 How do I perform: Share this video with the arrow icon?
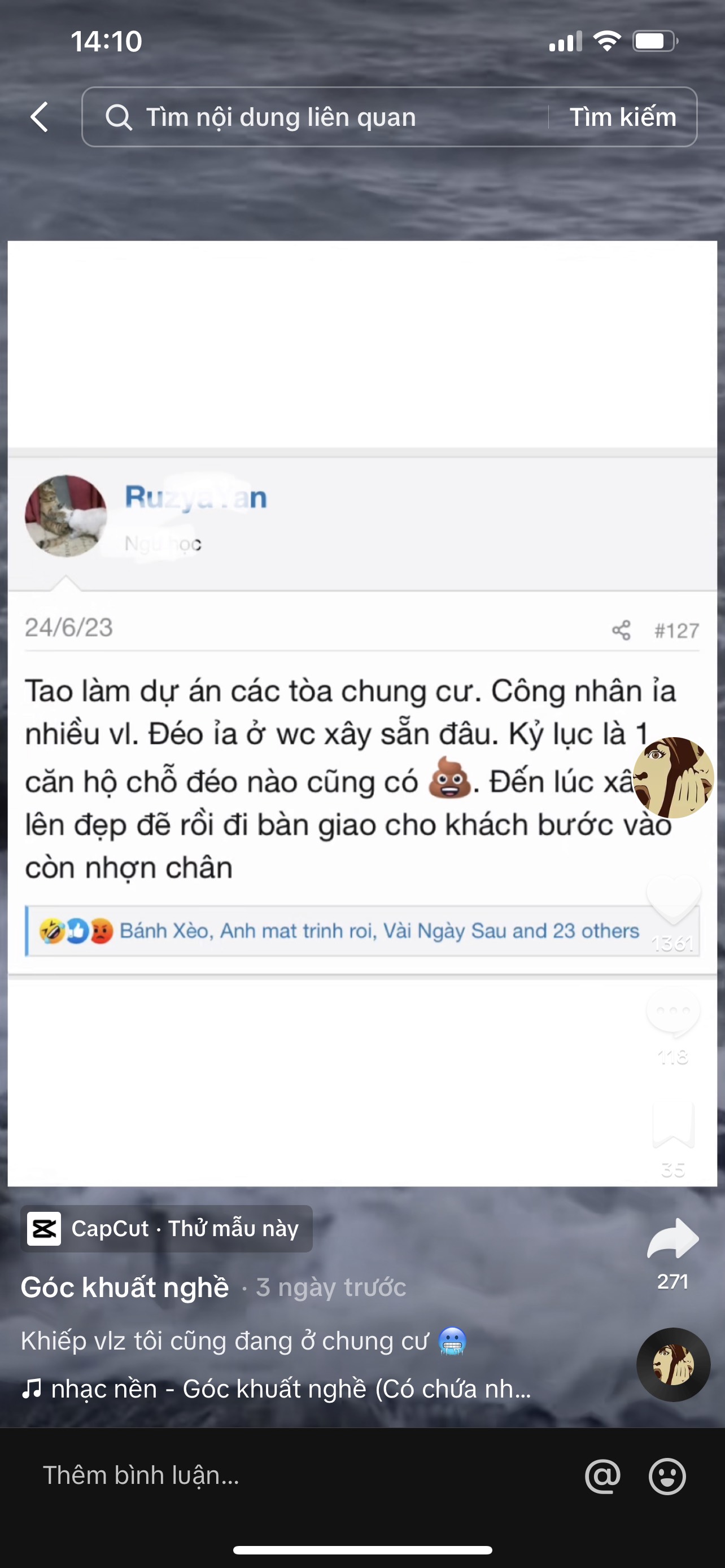(x=672, y=1239)
